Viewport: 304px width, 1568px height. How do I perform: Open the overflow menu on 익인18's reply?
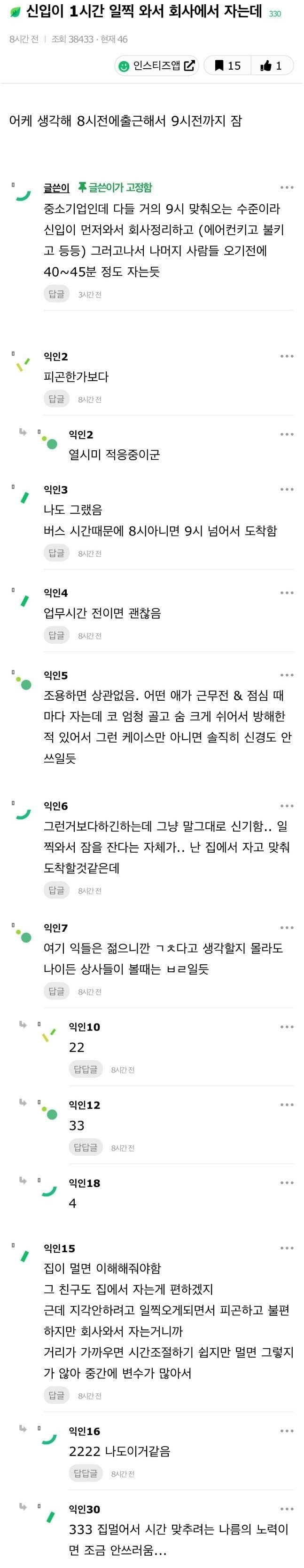[x=286, y=1183]
